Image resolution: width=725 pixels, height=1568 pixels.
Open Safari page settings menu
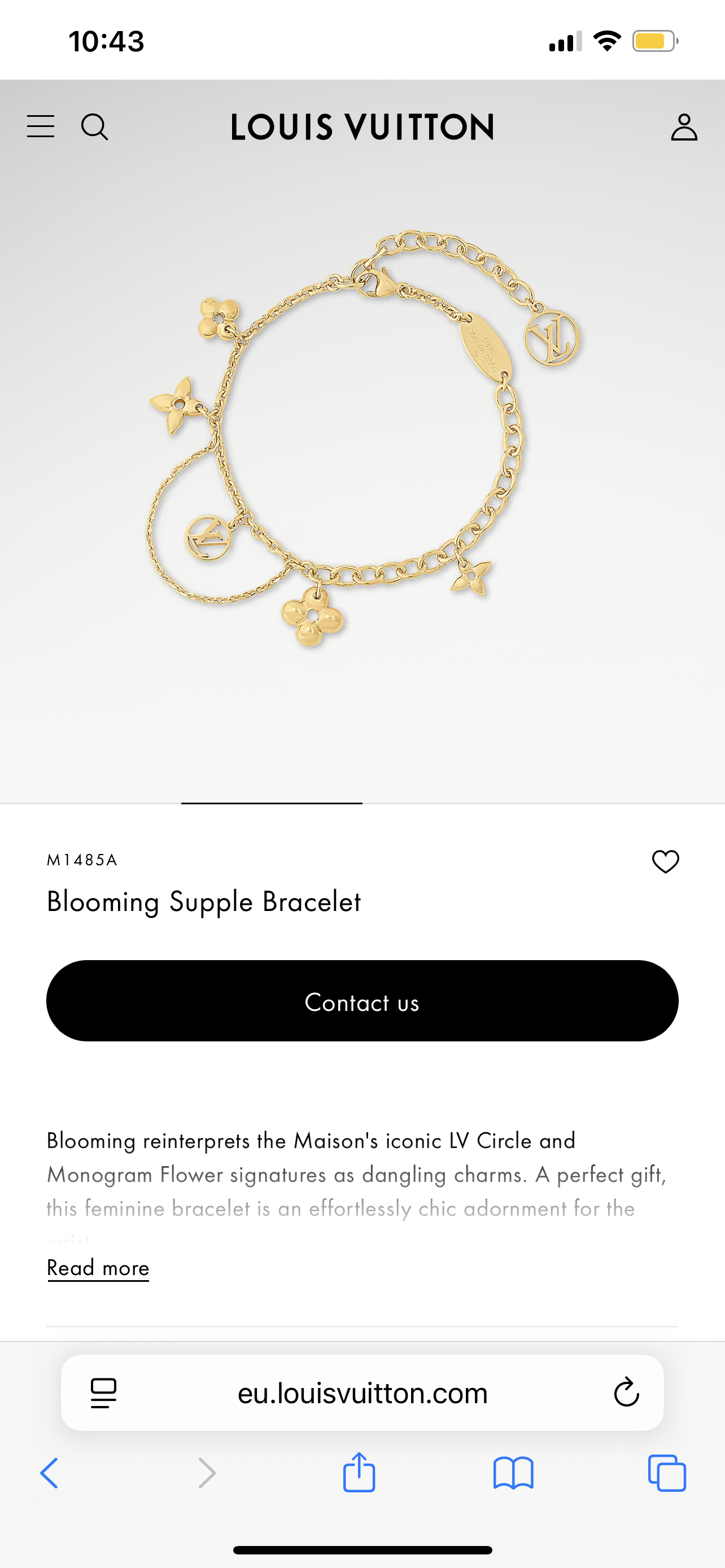click(x=103, y=1392)
